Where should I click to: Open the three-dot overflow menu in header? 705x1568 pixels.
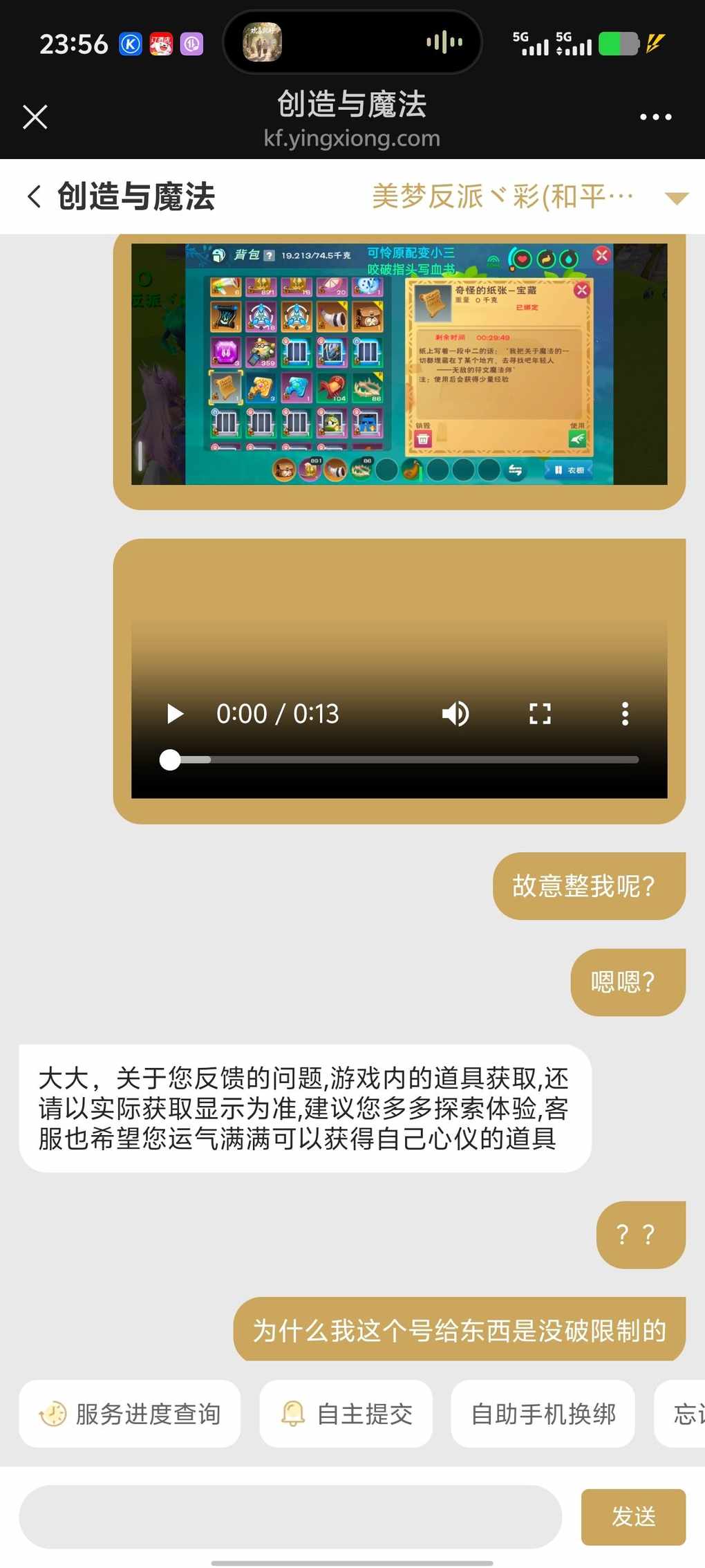click(x=655, y=117)
